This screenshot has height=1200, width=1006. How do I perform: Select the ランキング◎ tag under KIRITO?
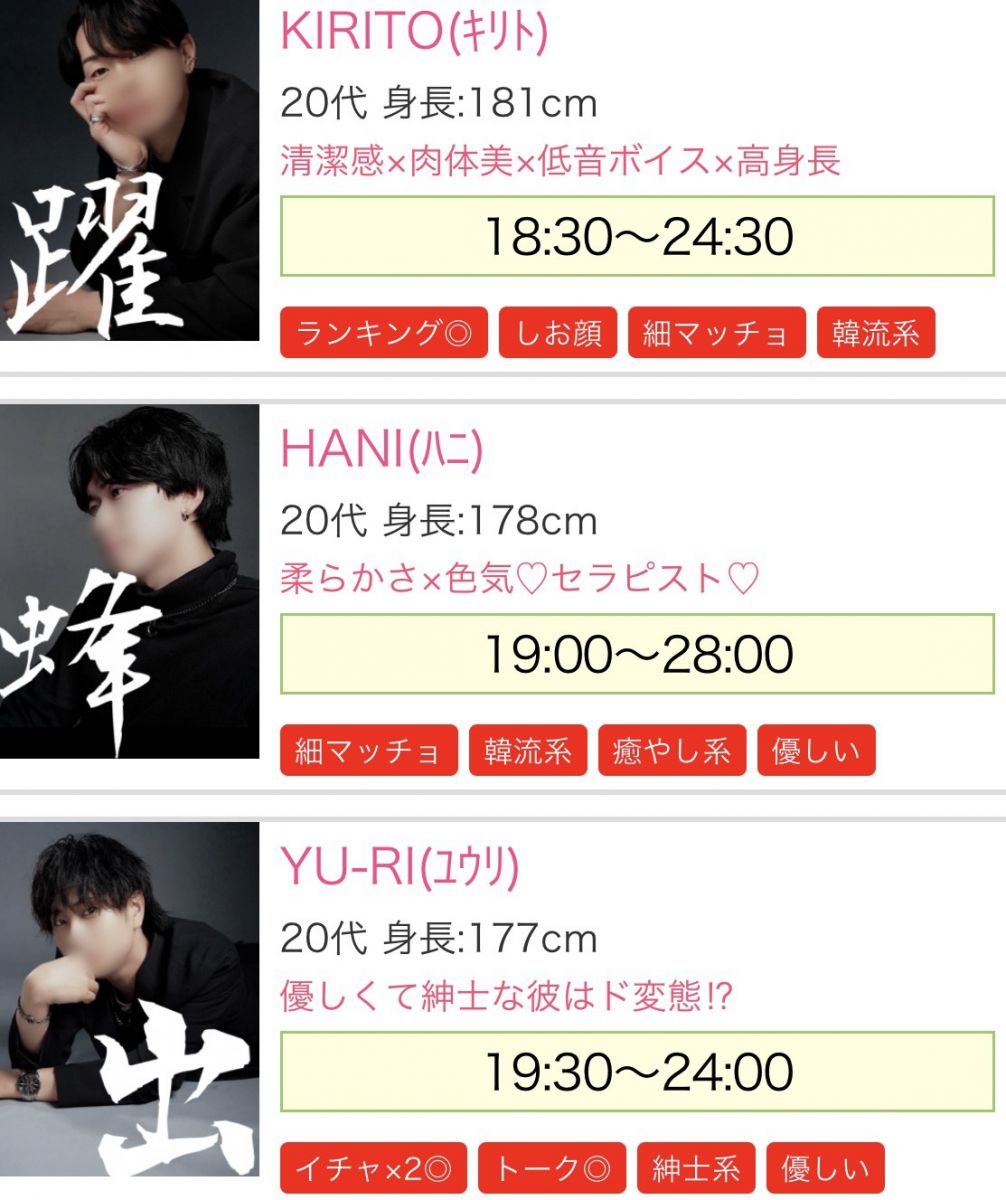(x=383, y=333)
